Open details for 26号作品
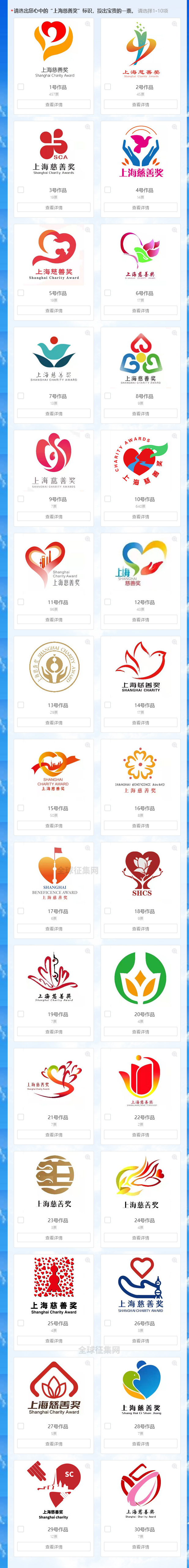Image resolution: width=189 pixels, height=1568 pixels. click(140, 1341)
